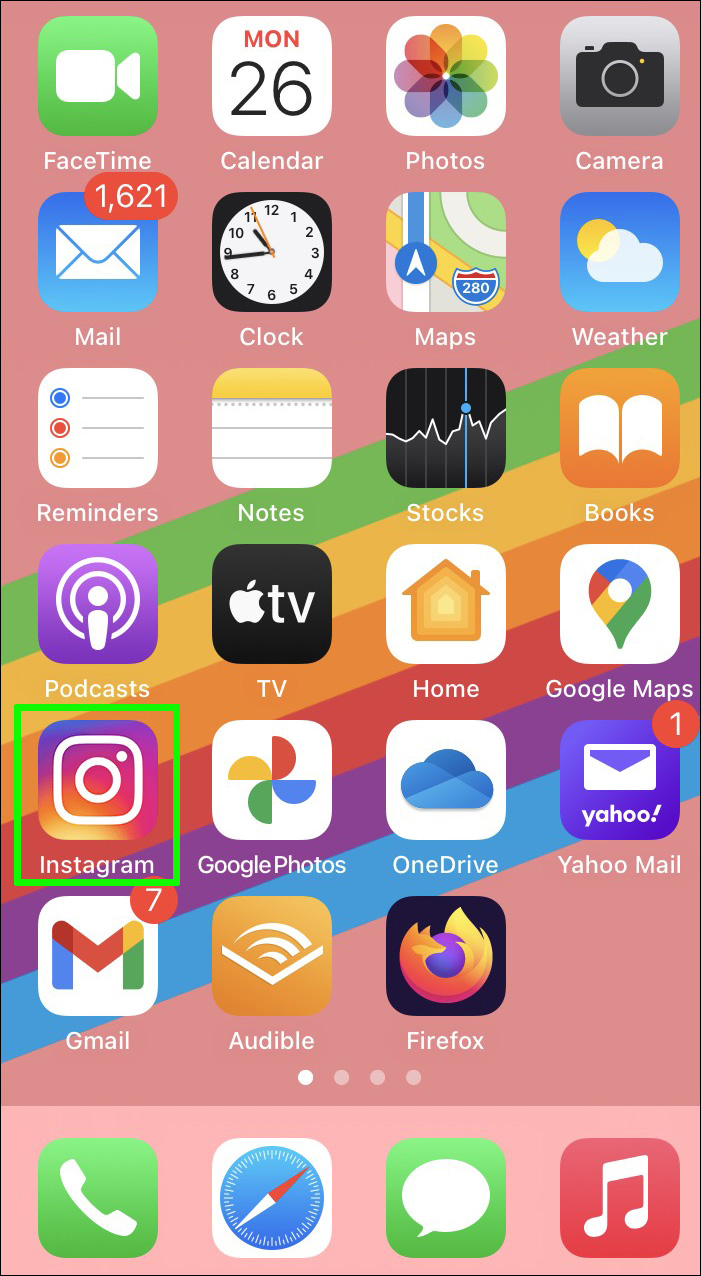
Task: Open the Photos app
Action: (446, 76)
